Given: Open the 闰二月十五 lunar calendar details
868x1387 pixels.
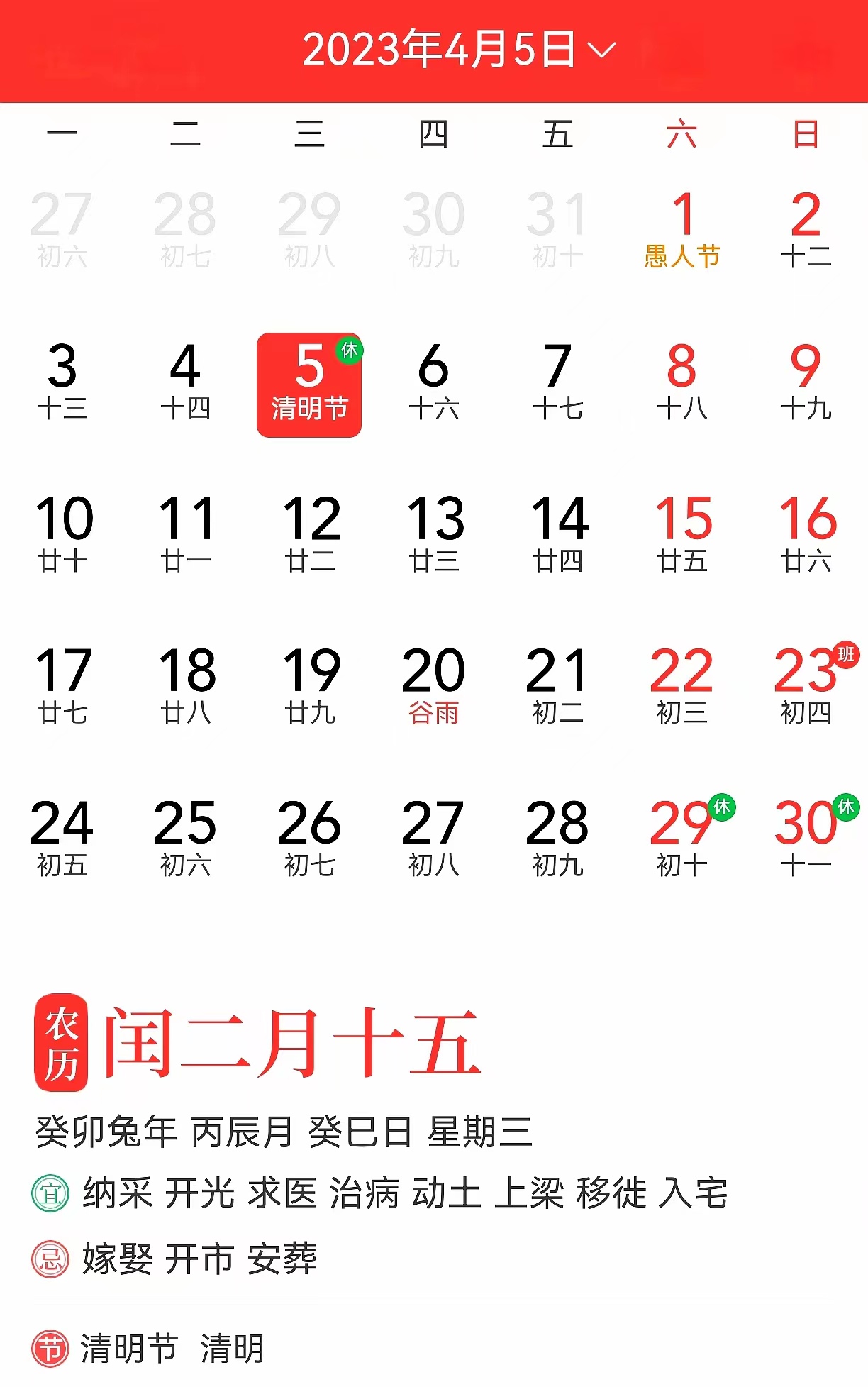Looking at the screenshot, I should pyautogui.click(x=292, y=1043).
